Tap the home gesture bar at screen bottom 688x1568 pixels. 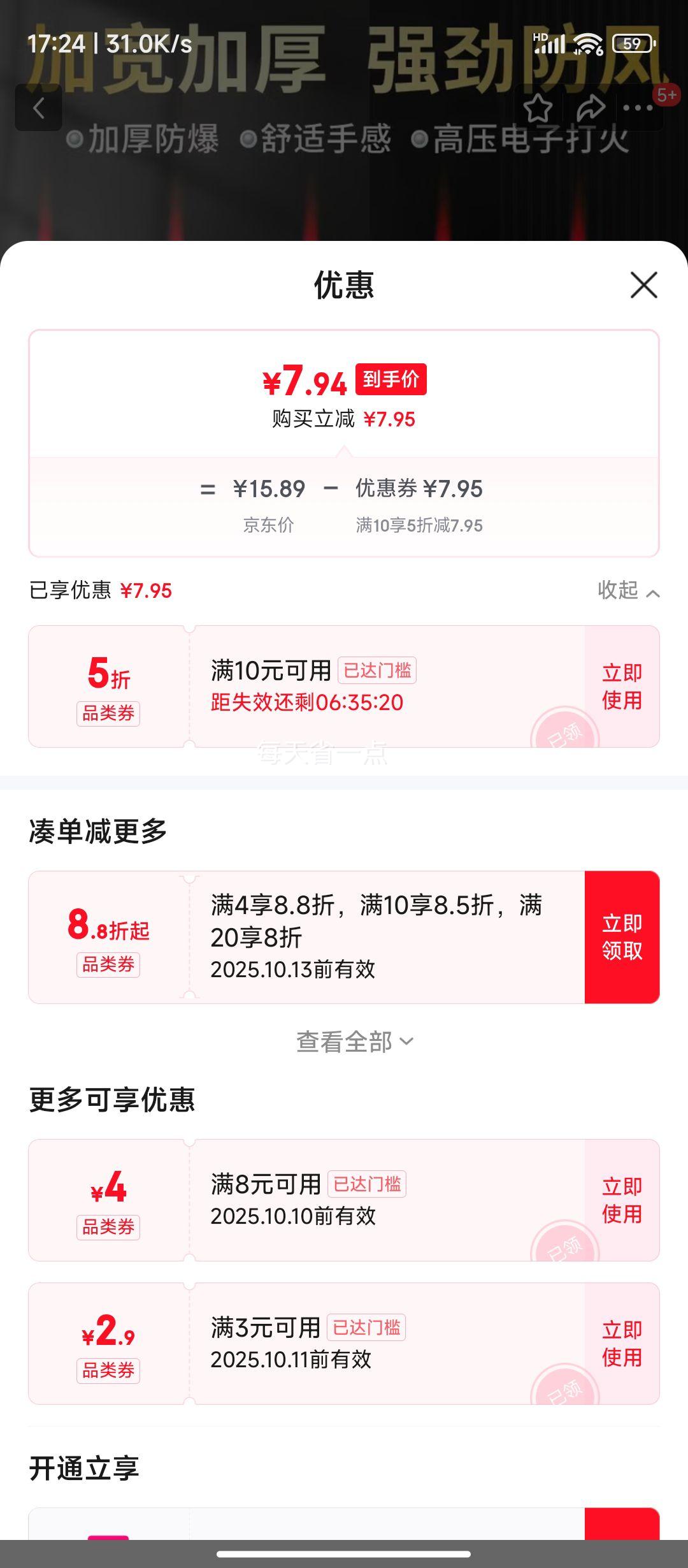click(344, 1552)
